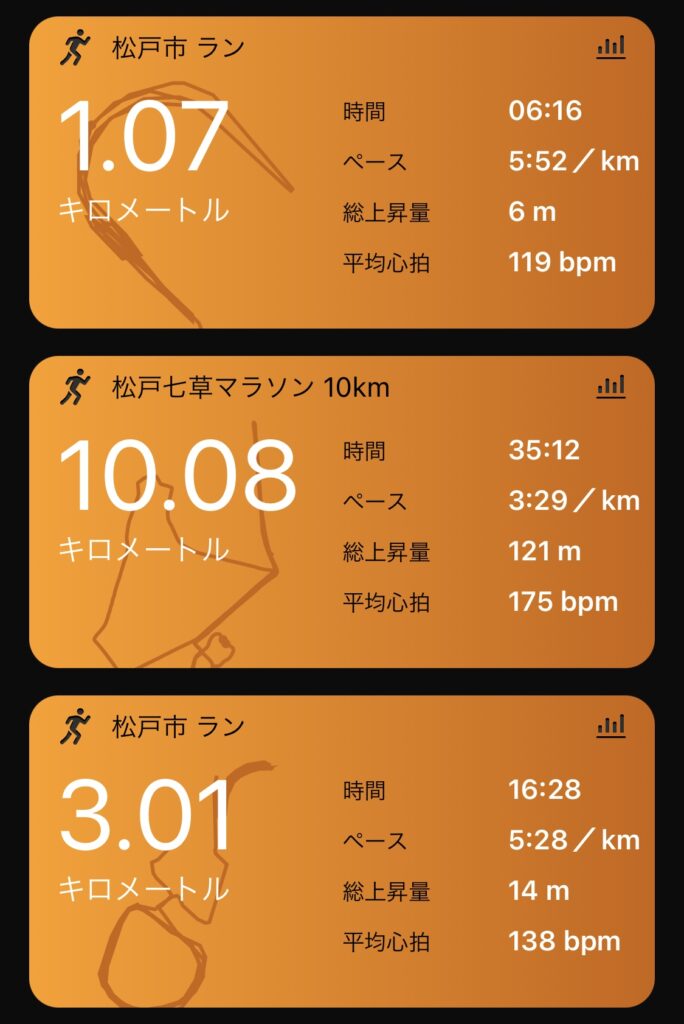Open the 松戸七草マラソン 10km activity card
This screenshot has height=1024, width=684.
[340, 511]
